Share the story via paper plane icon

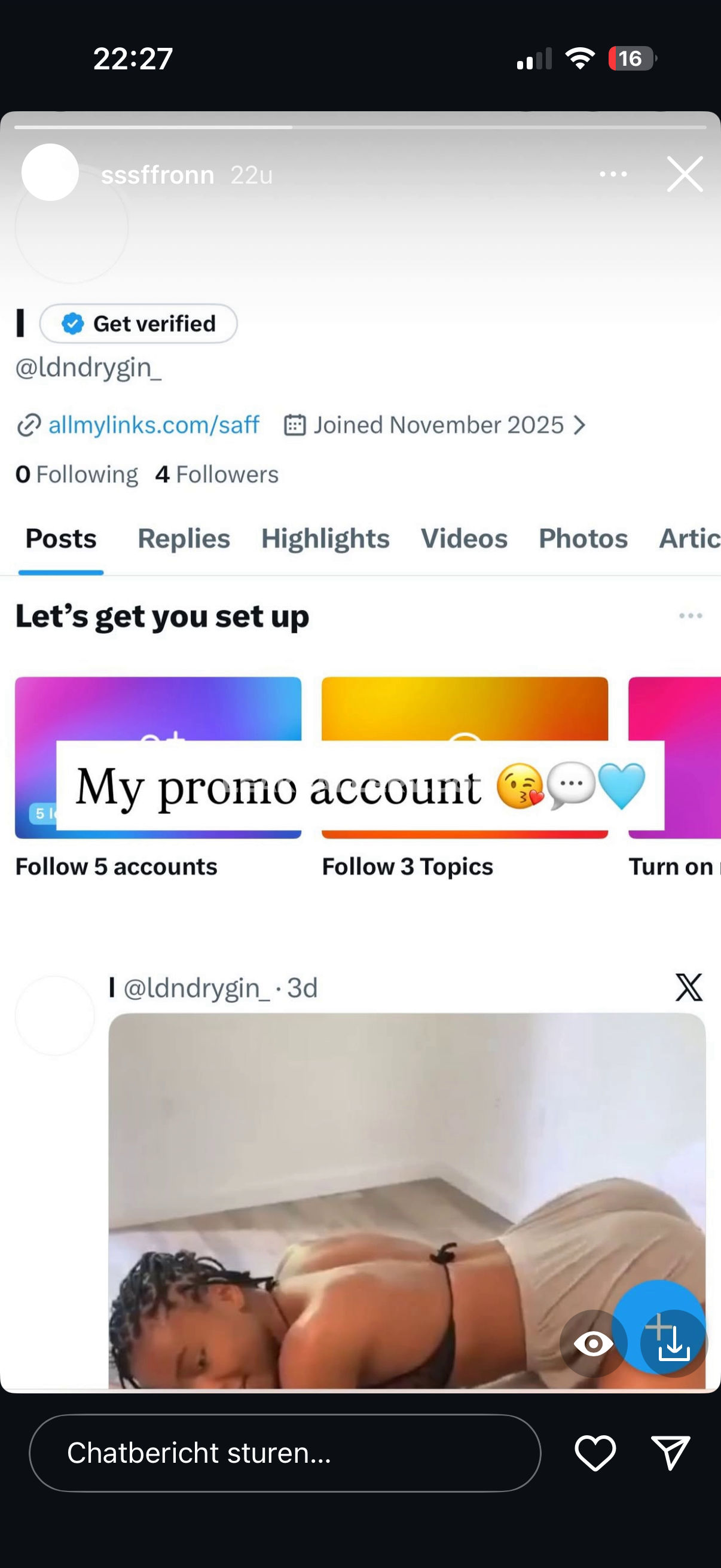670,1453
